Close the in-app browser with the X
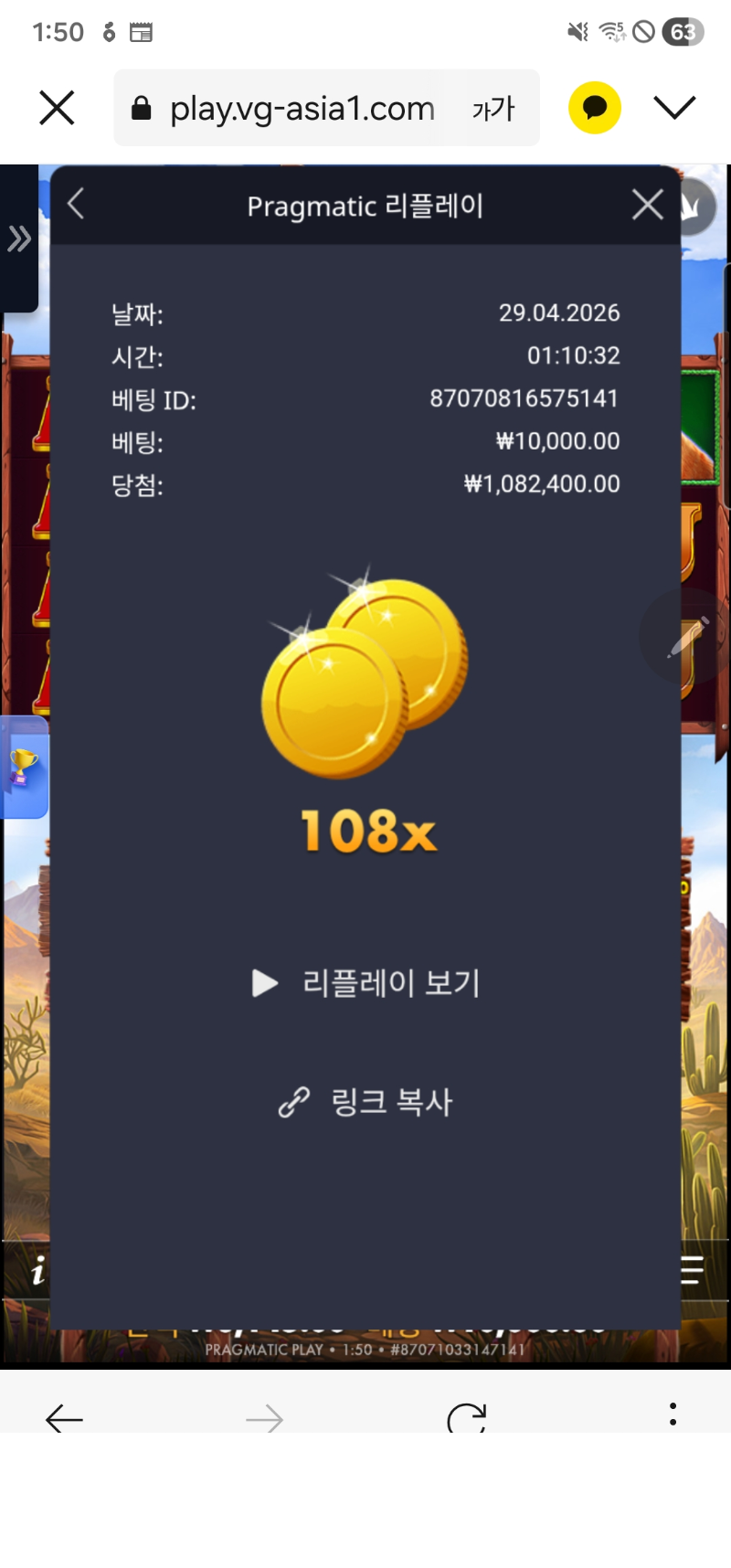Viewport: 731px width, 1568px height. coord(57,108)
